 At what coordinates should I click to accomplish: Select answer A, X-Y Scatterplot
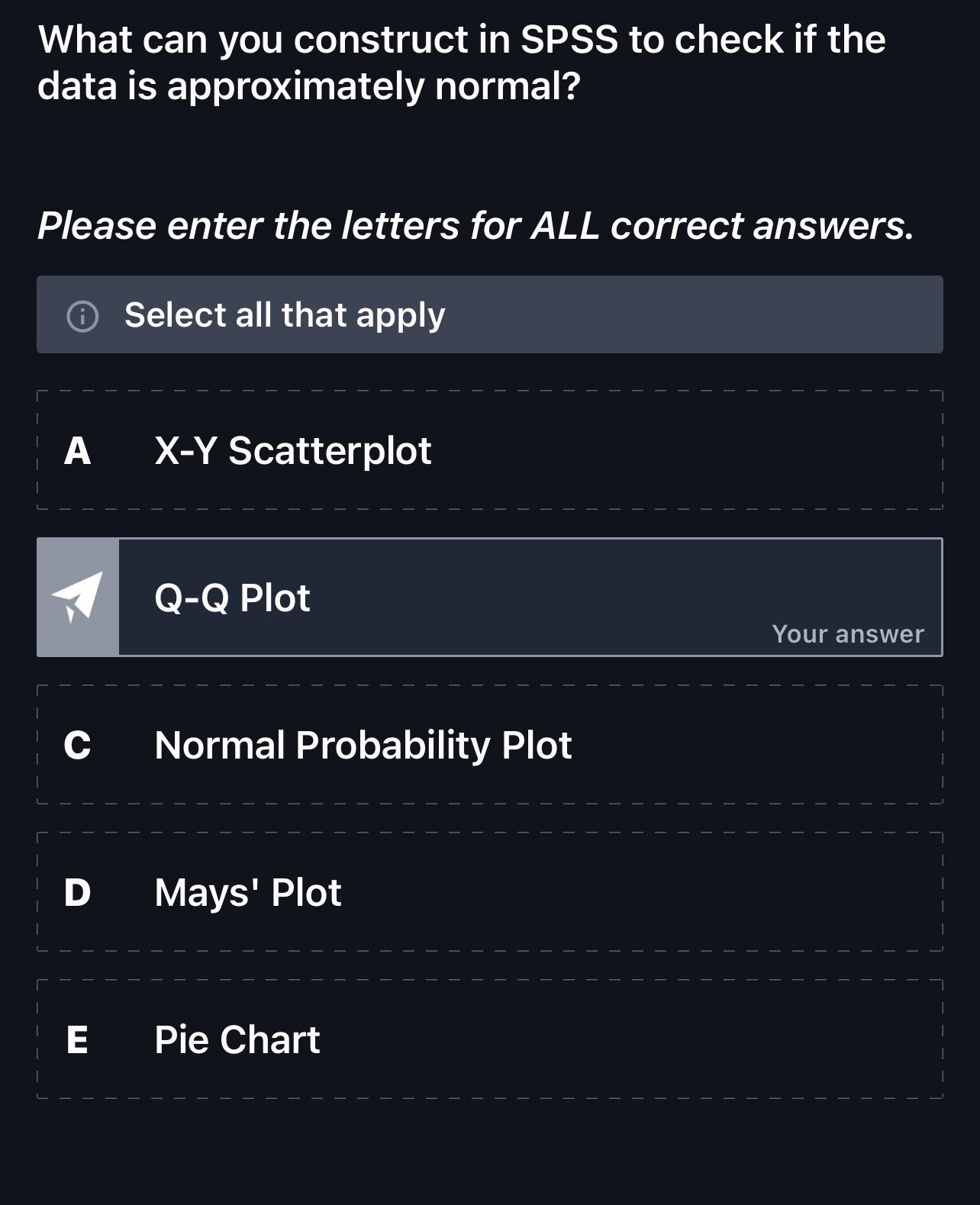[488, 450]
